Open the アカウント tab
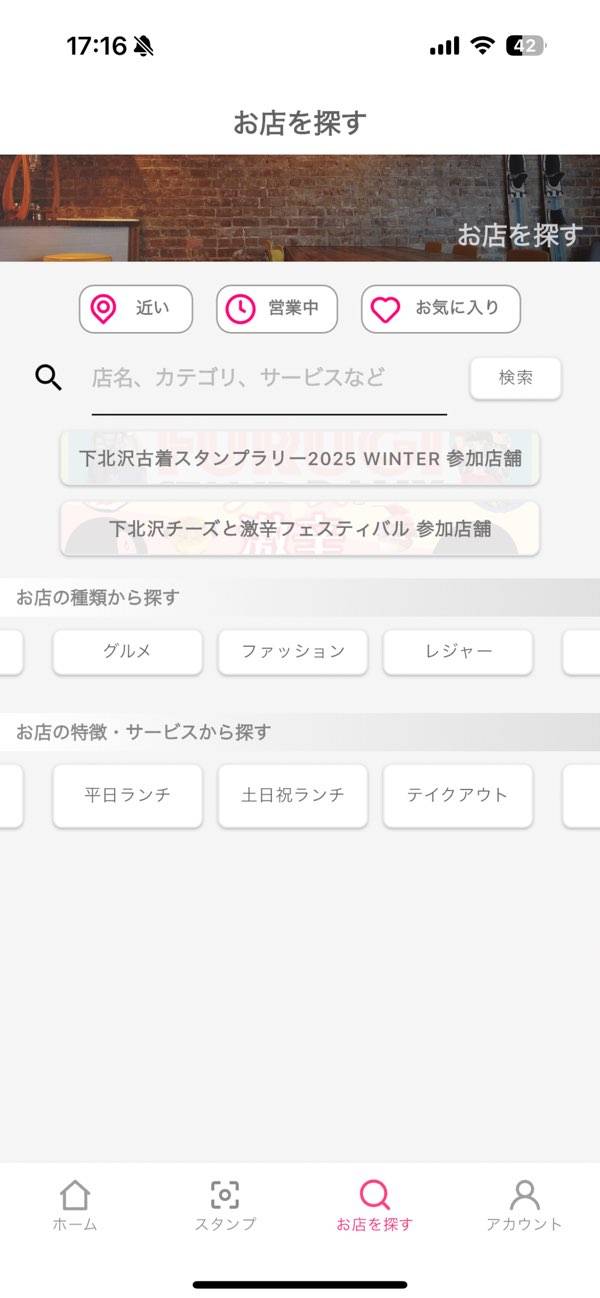The width and height of the screenshot is (600, 1298). pos(524,1205)
